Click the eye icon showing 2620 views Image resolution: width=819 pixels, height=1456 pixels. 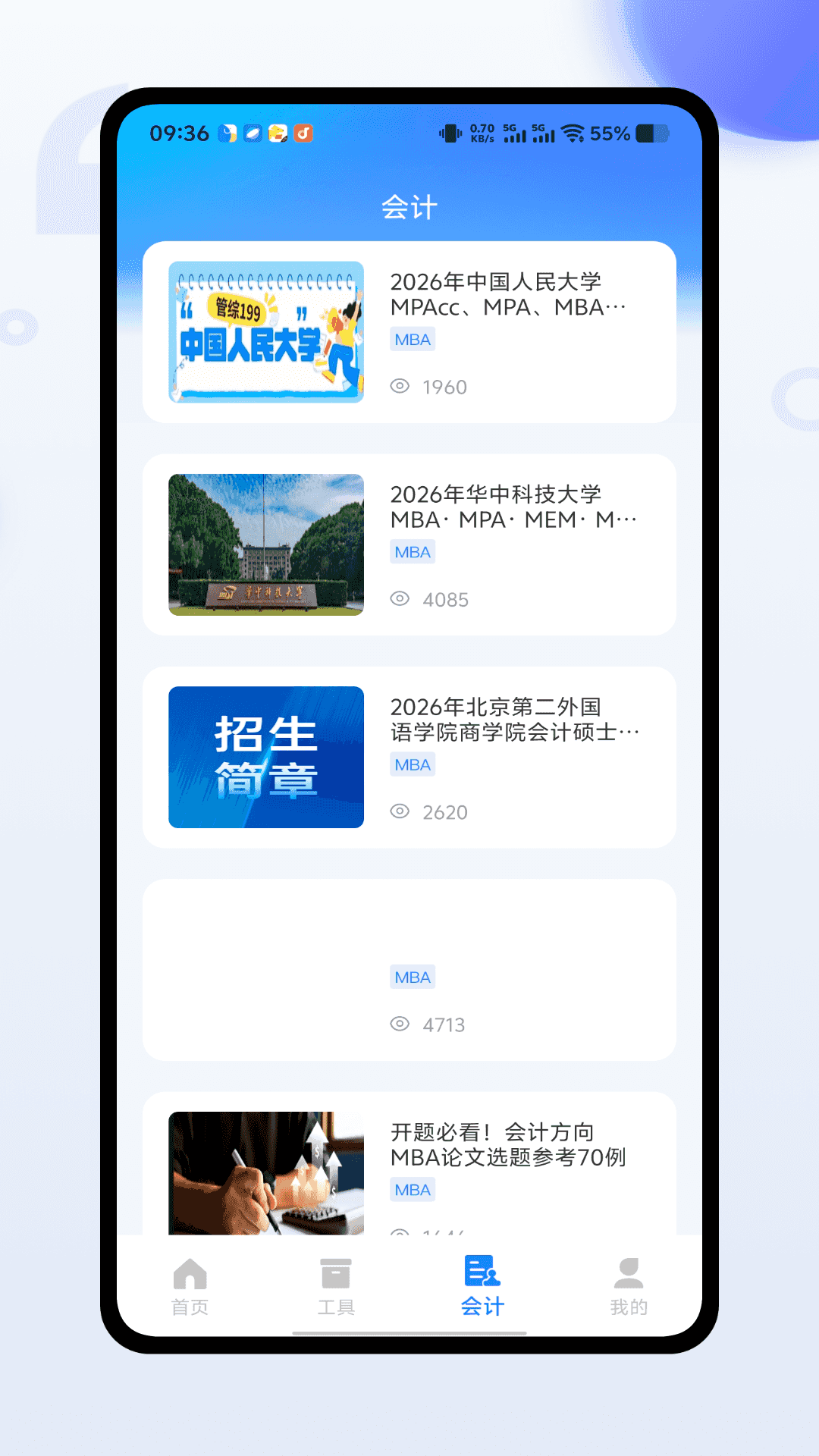coord(400,811)
